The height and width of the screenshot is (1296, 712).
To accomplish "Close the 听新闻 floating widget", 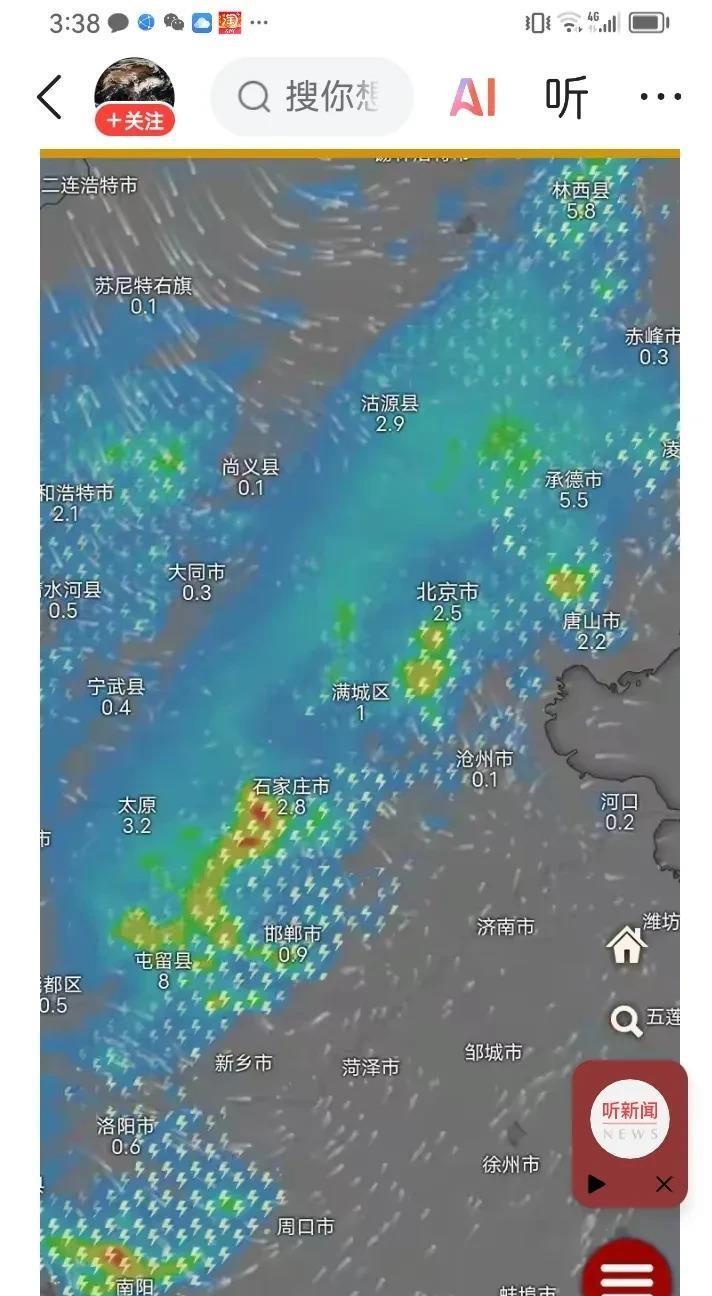I will click(664, 1184).
